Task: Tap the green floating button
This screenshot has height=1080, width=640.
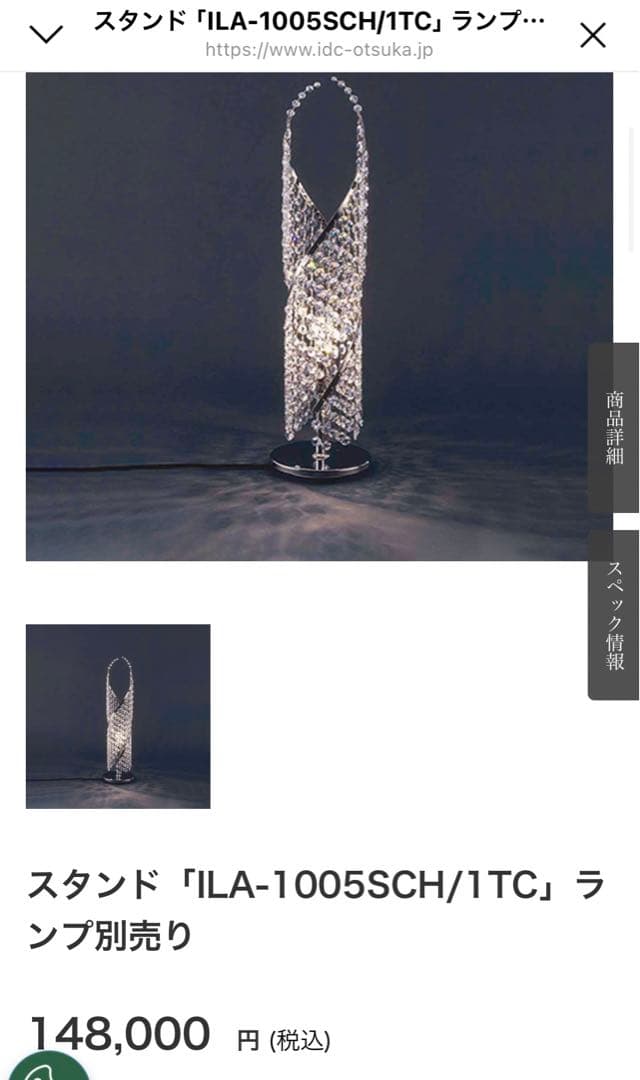Action: click(x=45, y=1066)
